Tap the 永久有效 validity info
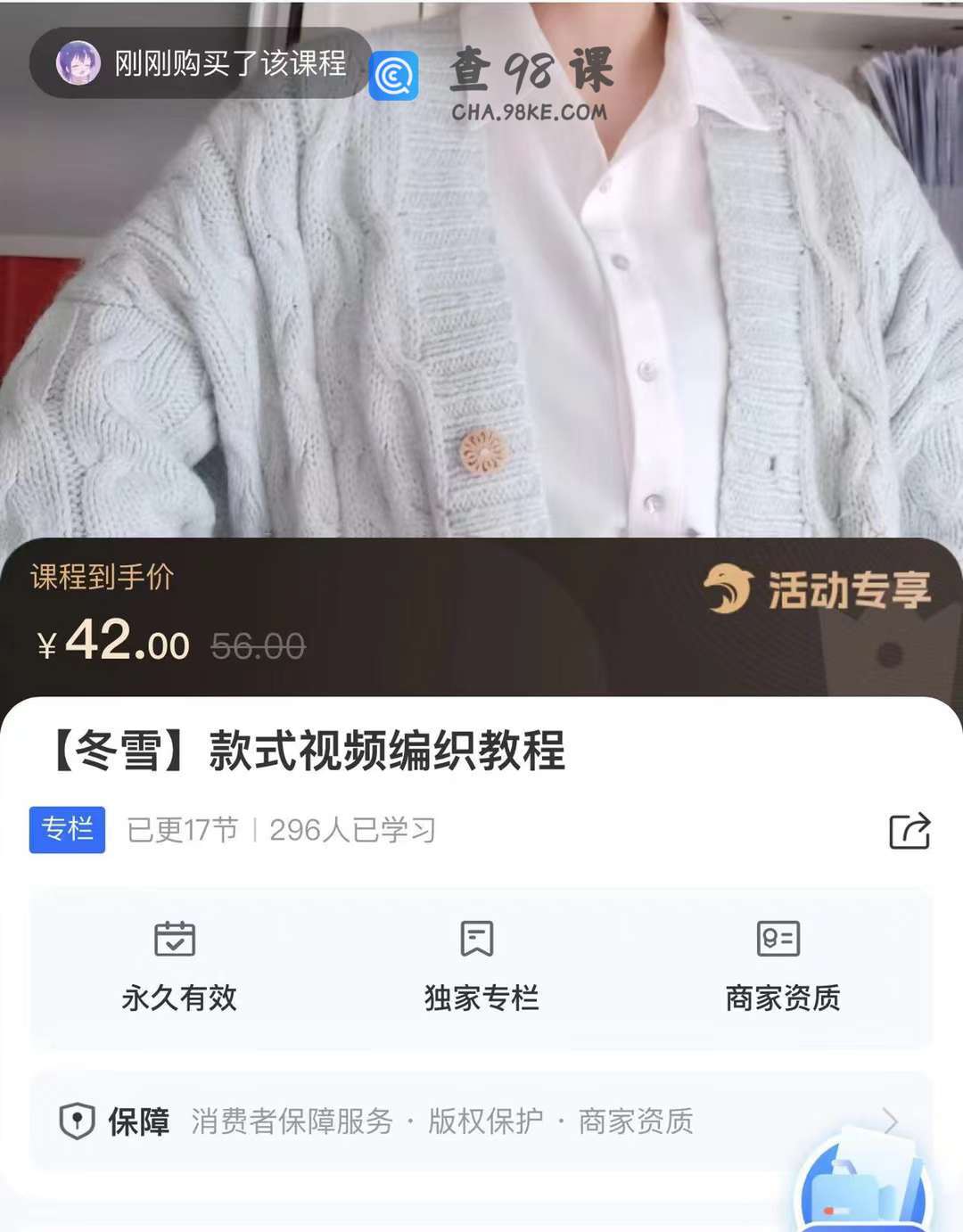The width and height of the screenshot is (963, 1232). click(178, 967)
